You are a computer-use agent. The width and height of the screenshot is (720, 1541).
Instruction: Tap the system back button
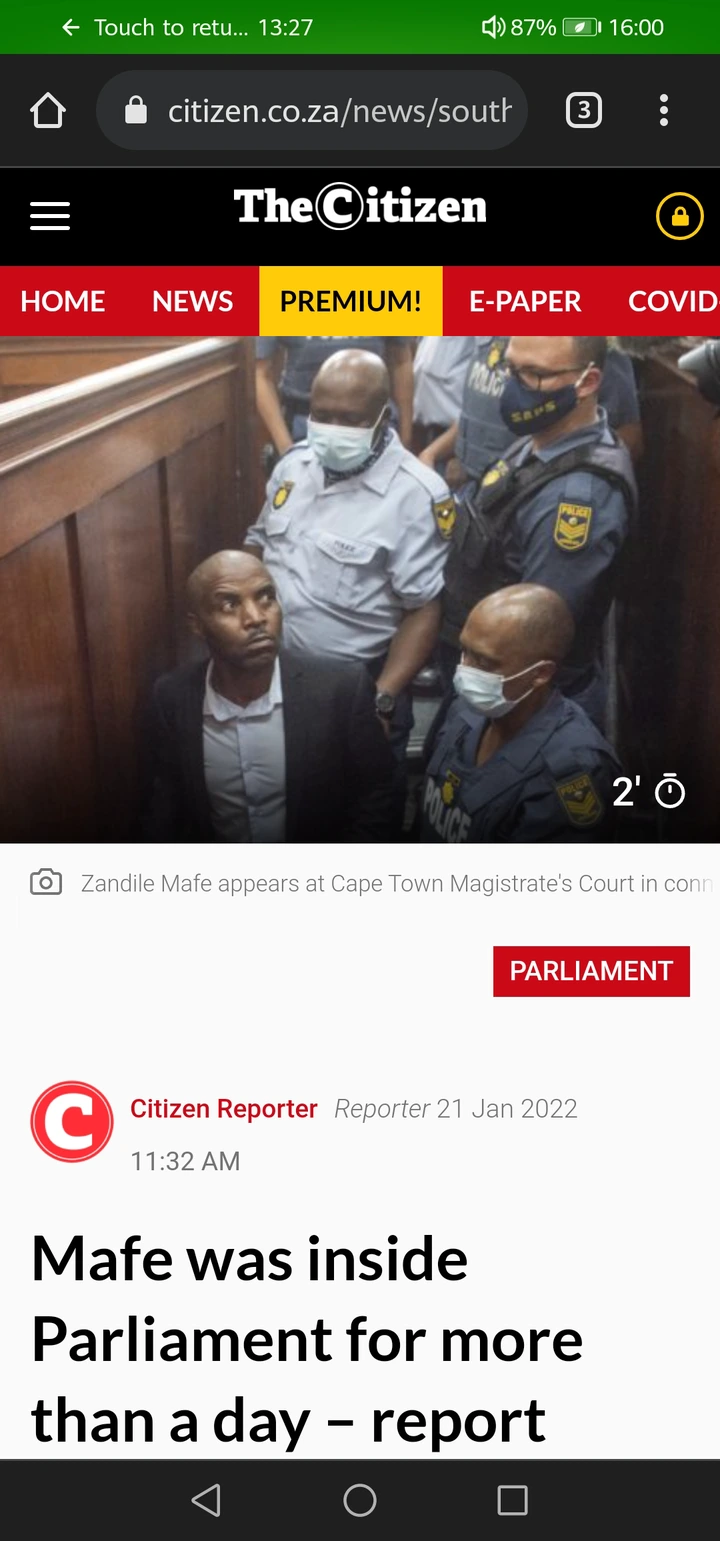point(206,1500)
